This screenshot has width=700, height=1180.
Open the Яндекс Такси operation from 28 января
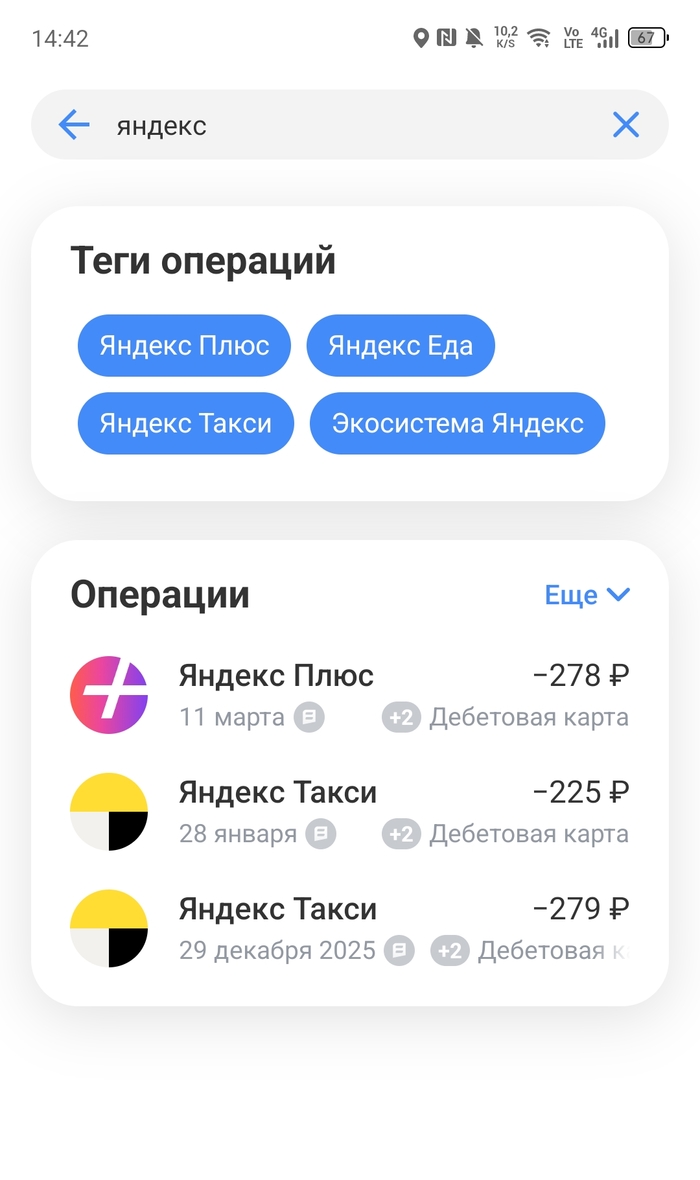click(x=350, y=811)
